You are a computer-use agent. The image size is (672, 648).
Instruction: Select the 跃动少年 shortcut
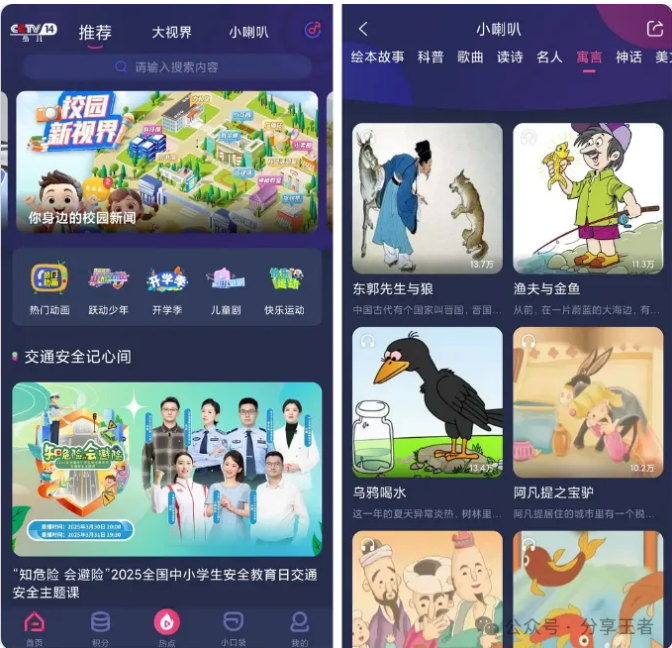coord(108,287)
